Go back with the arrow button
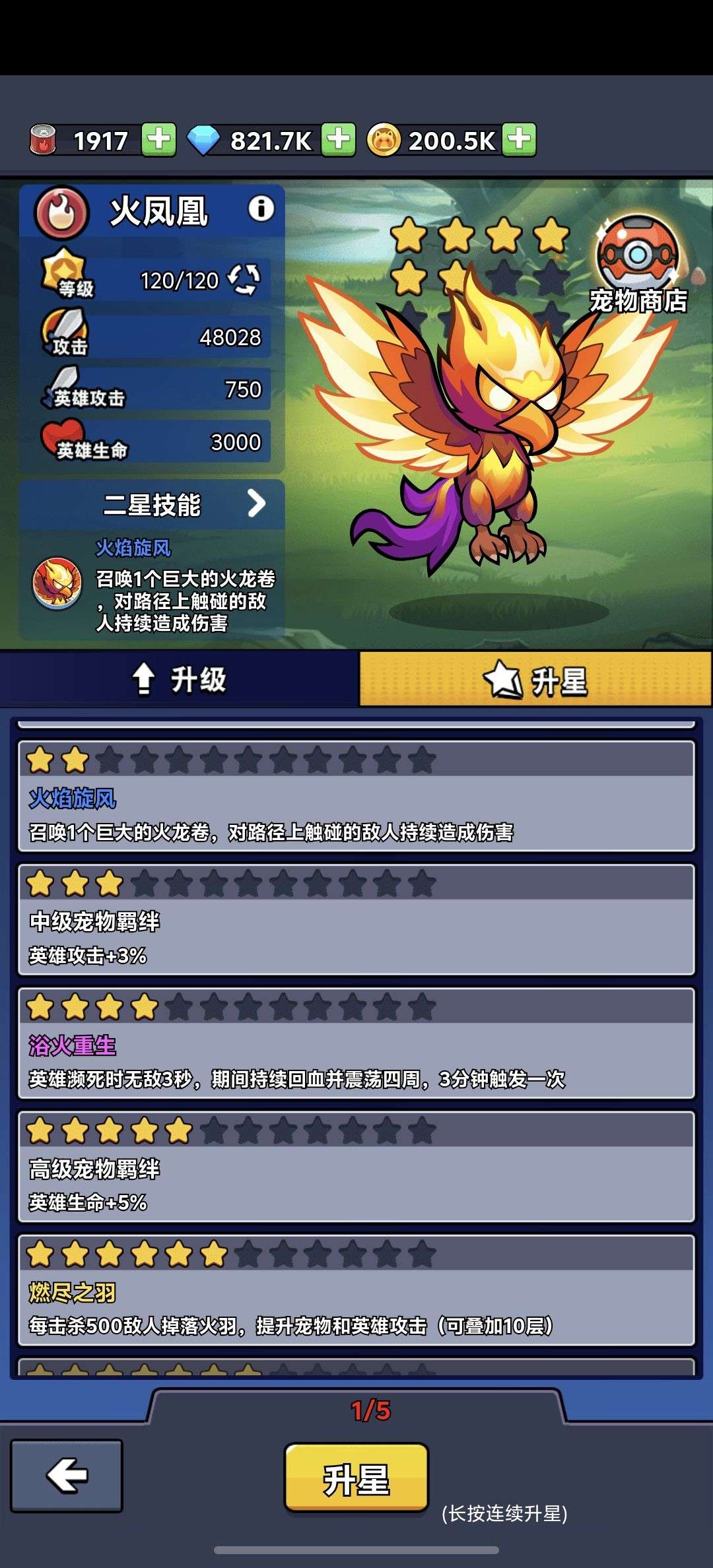This screenshot has height=1568, width=713. coord(67,1476)
